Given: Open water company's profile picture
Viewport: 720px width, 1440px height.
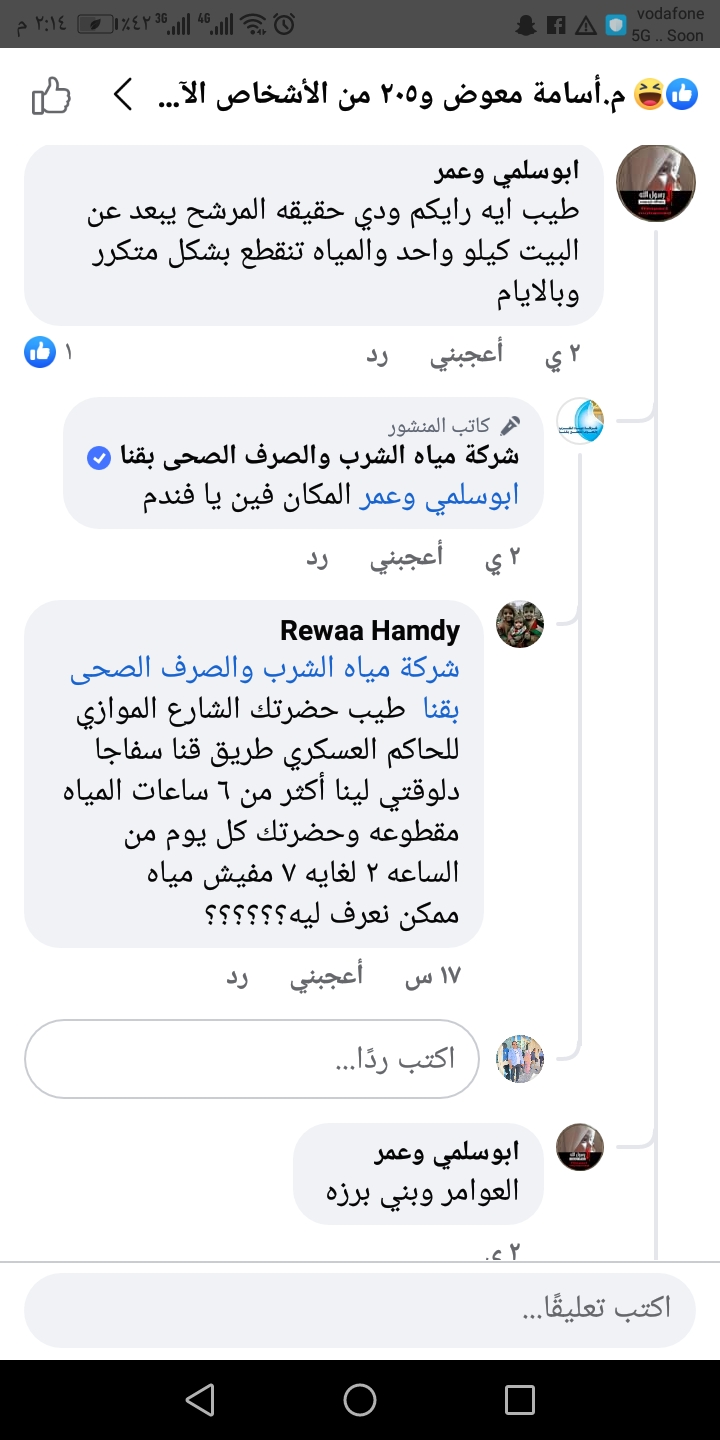Looking at the screenshot, I should click(x=581, y=421).
